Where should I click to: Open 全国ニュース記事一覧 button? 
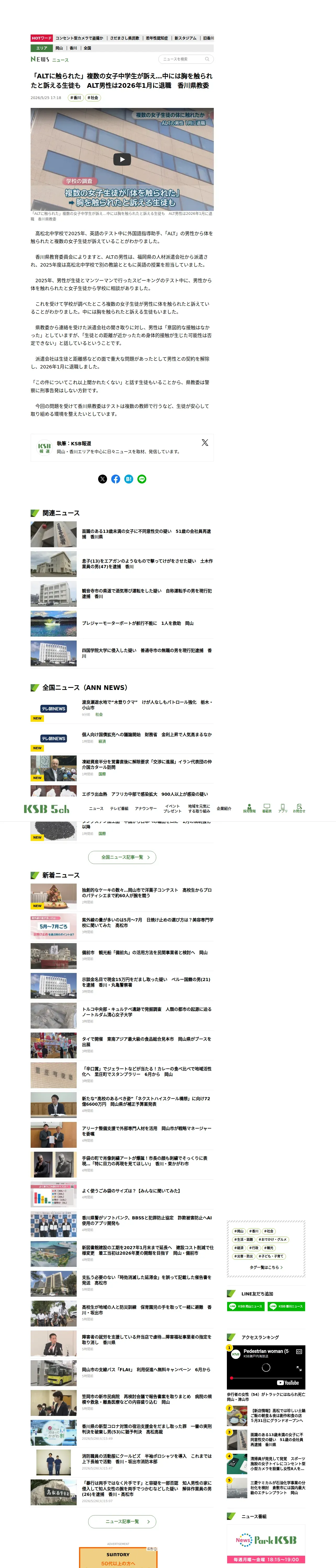122,857
